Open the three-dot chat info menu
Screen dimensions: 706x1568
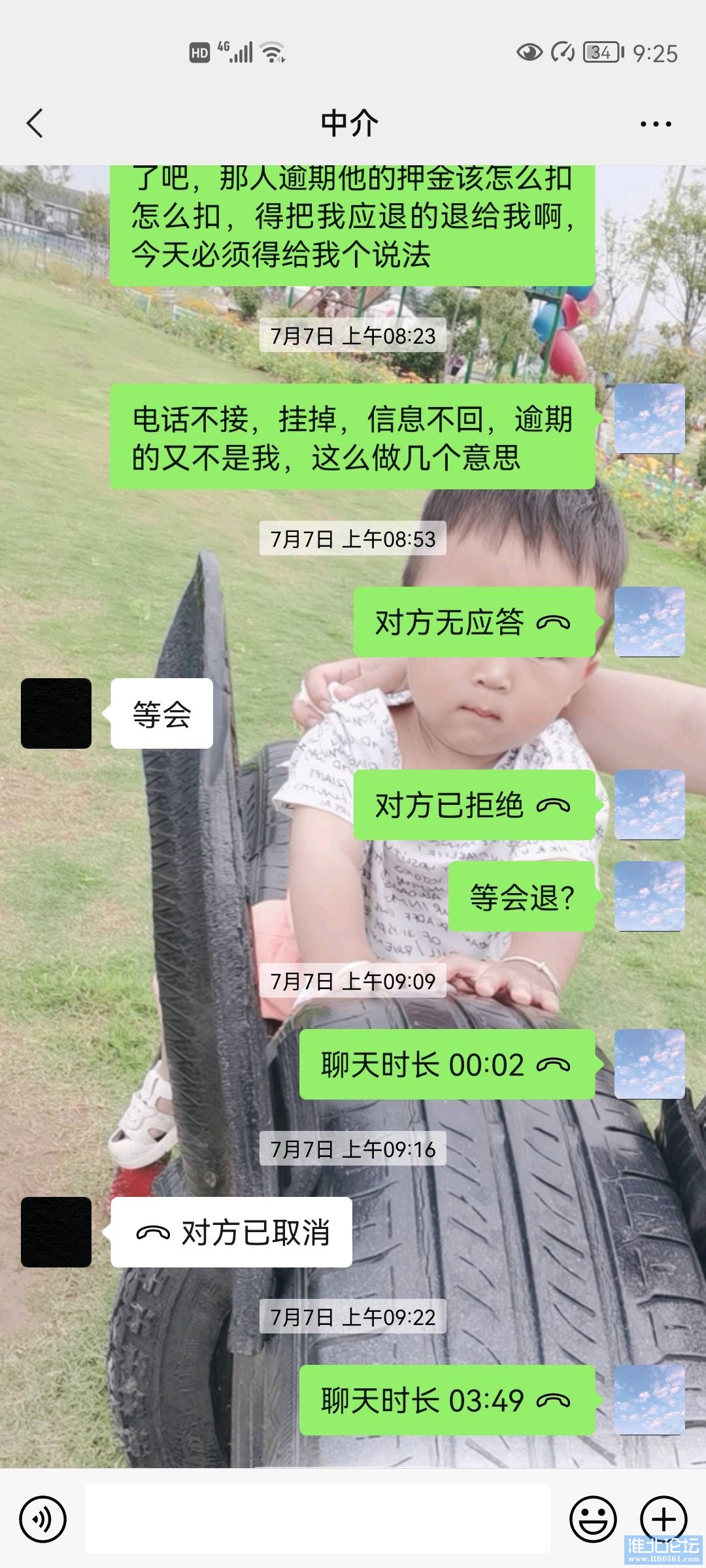655,123
